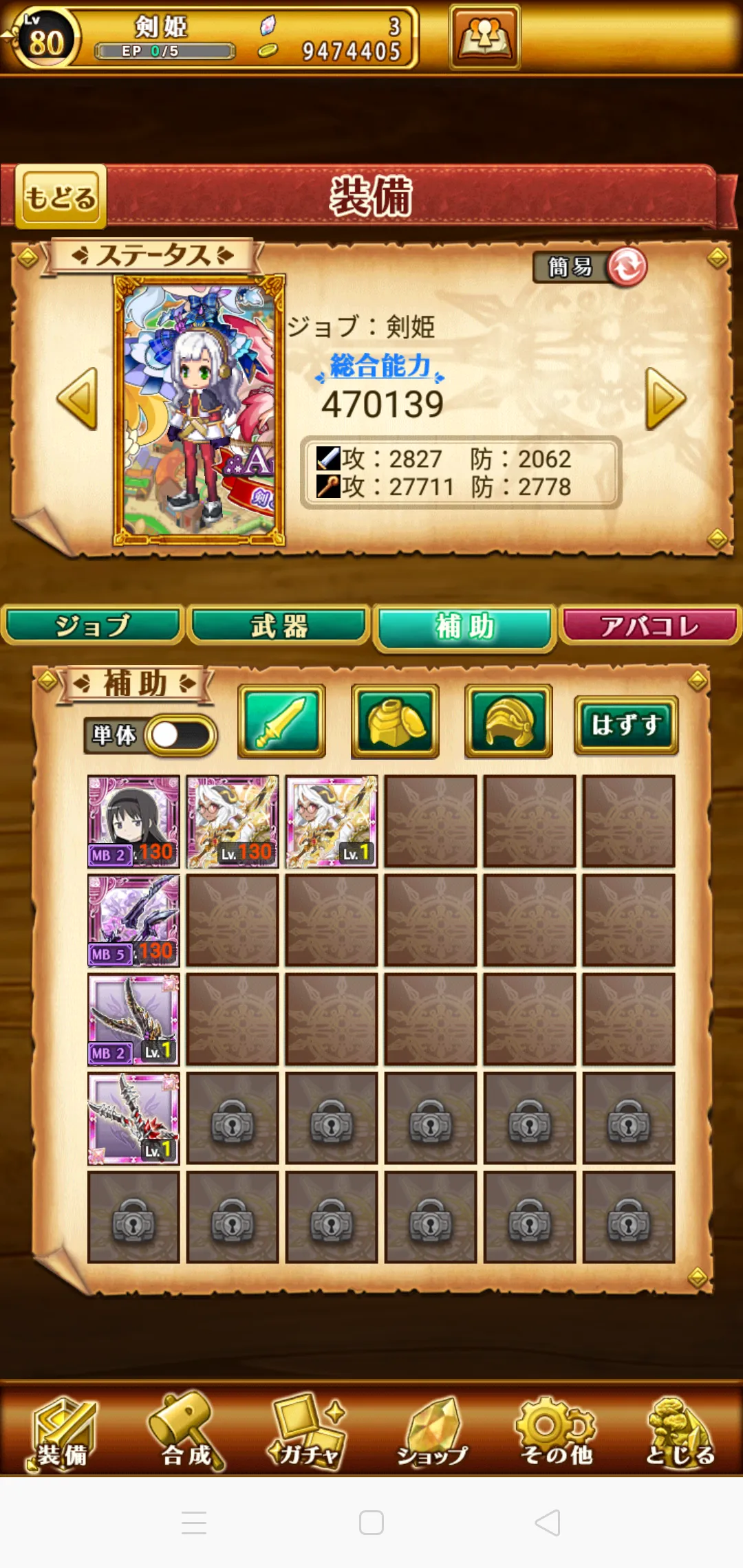Tap the はずす unequip button

coord(626,725)
